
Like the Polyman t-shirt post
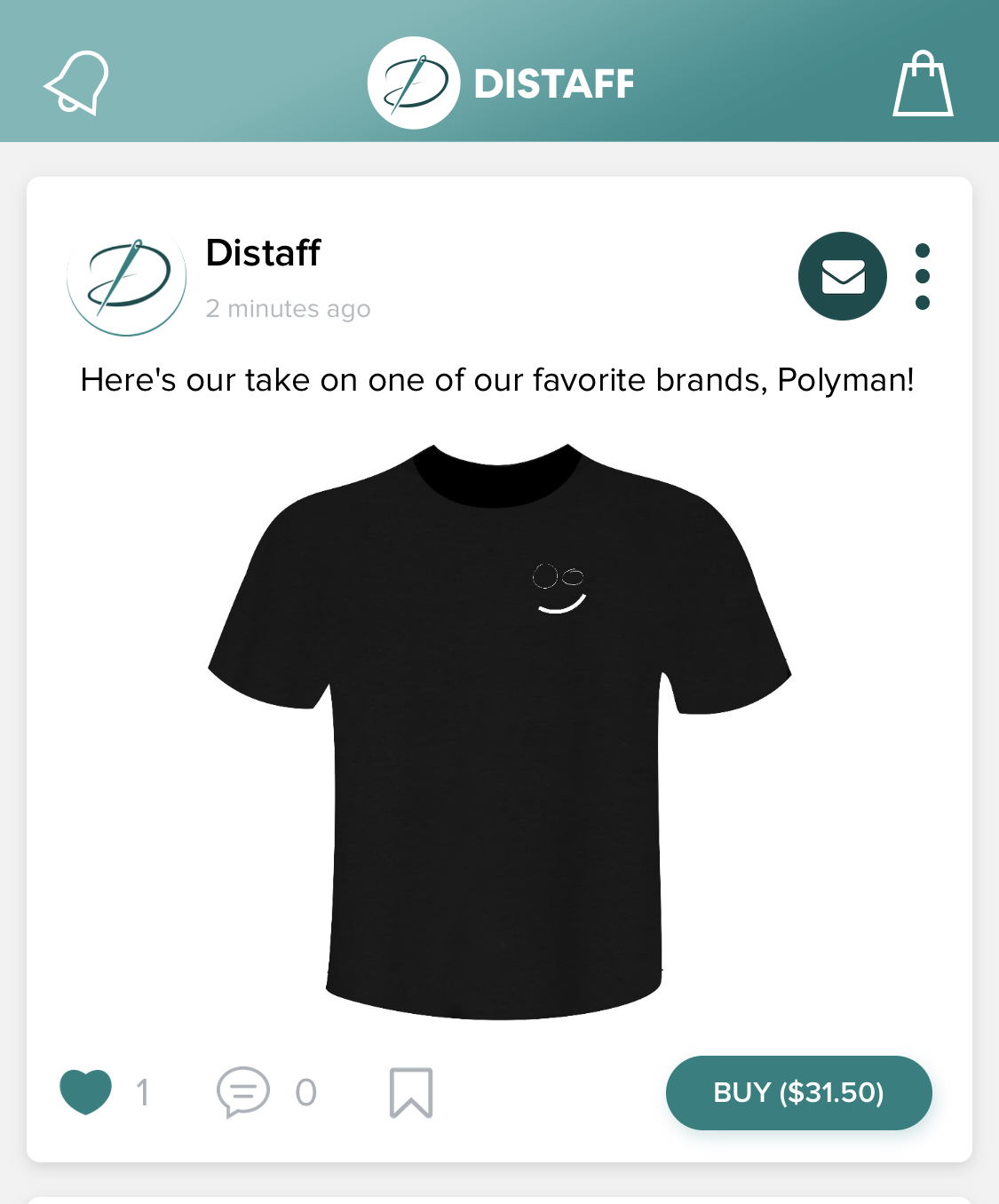85,1091
